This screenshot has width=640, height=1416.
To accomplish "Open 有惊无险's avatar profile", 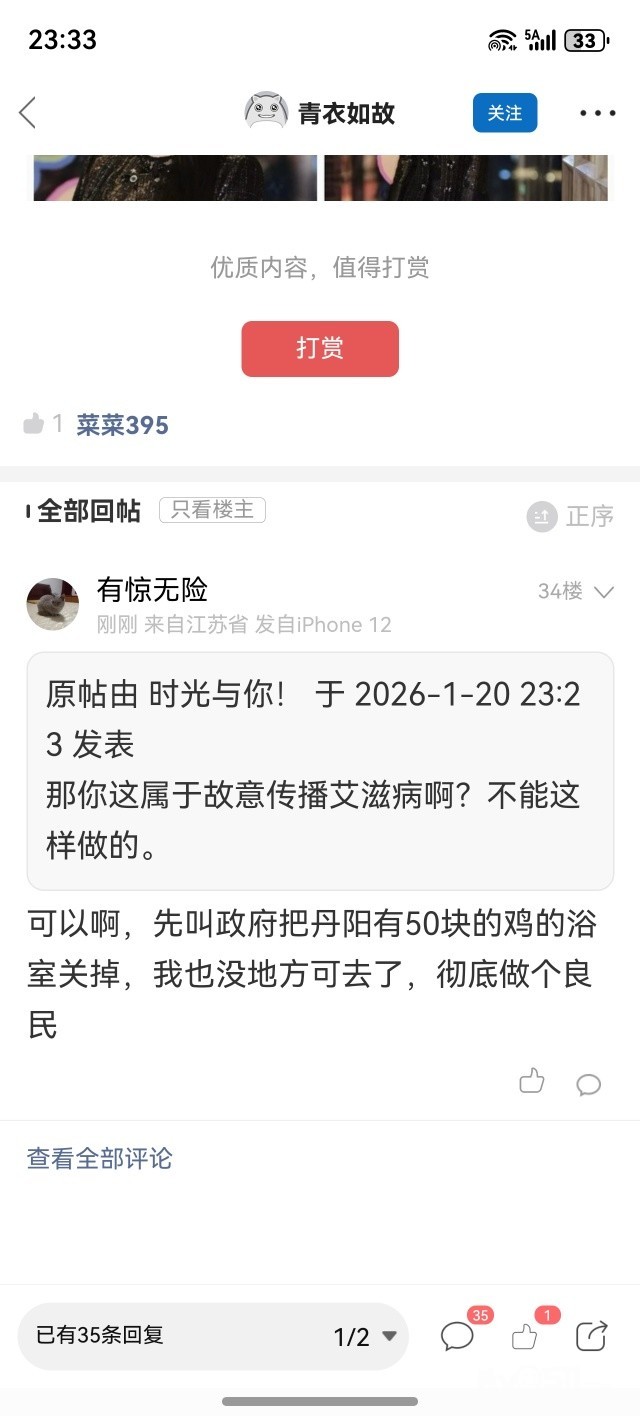I will click(53, 604).
